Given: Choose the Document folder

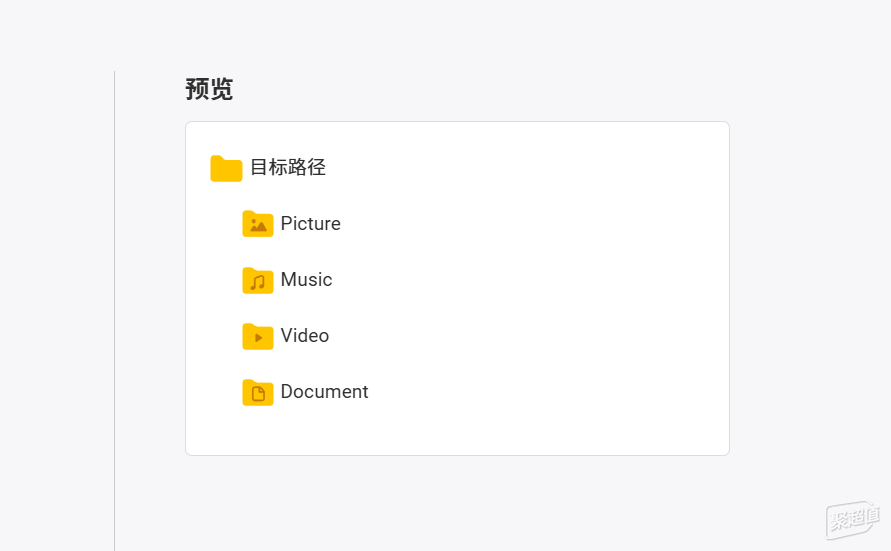Looking at the screenshot, I should 306,392.
